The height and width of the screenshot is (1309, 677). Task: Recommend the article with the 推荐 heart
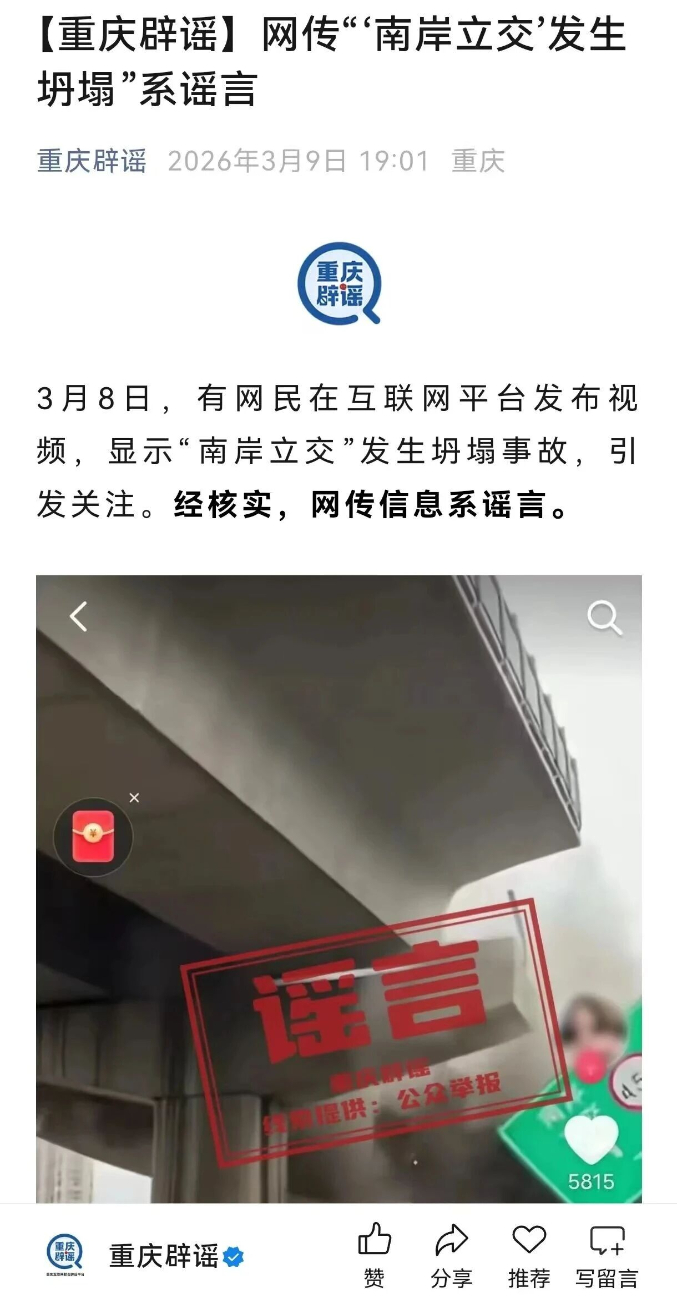click(529, 1254)
